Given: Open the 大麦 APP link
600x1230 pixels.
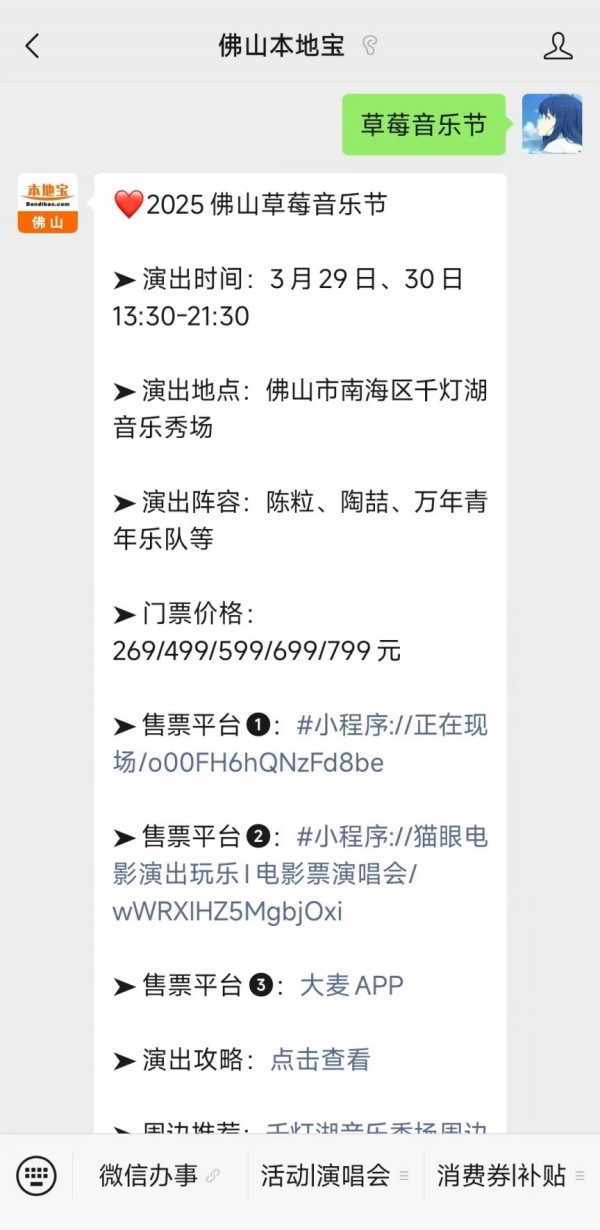Looking at the screenshot, I should (x=351, y=986).
